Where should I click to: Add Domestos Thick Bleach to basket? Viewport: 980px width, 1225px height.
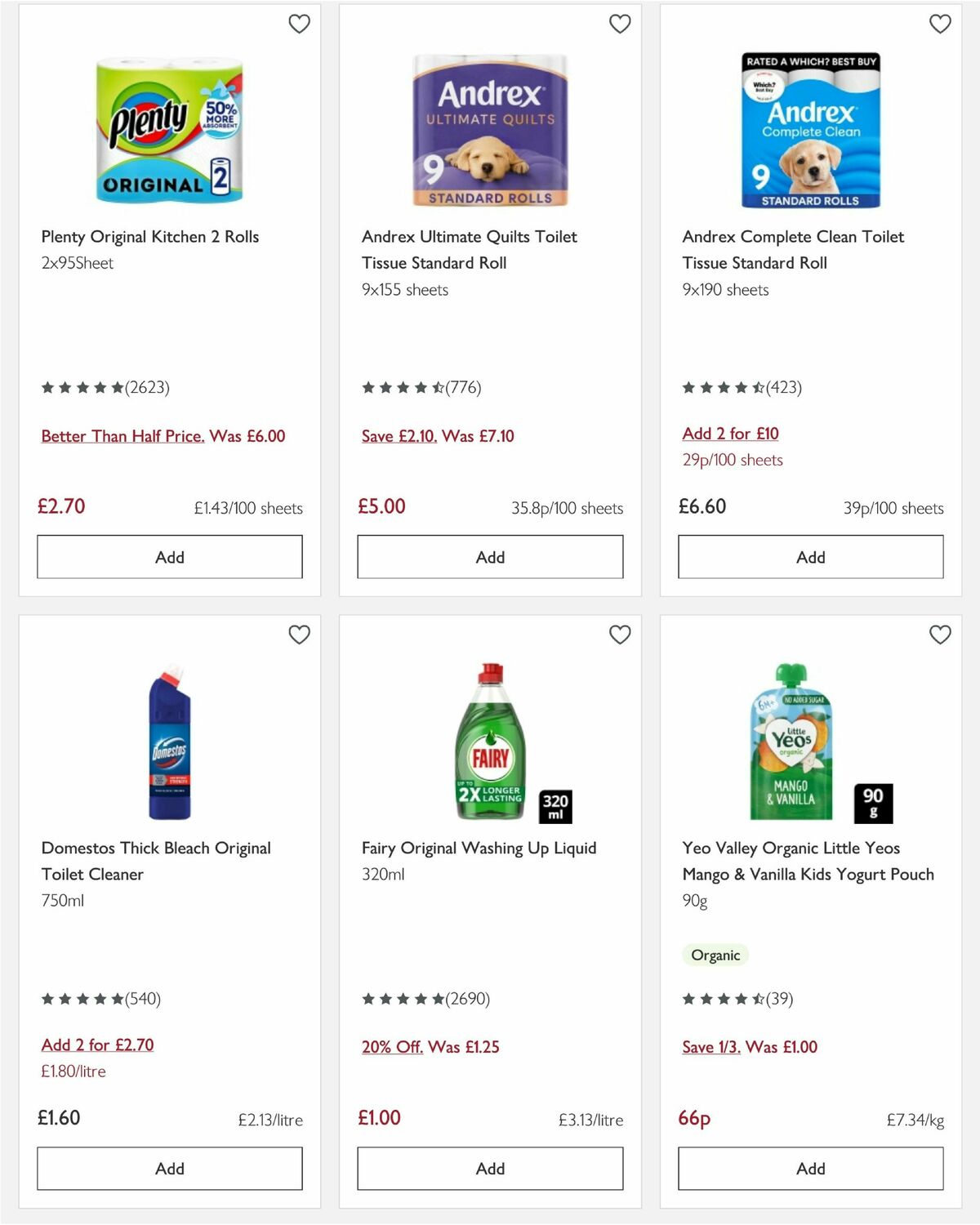click(x=168, y=1169)
